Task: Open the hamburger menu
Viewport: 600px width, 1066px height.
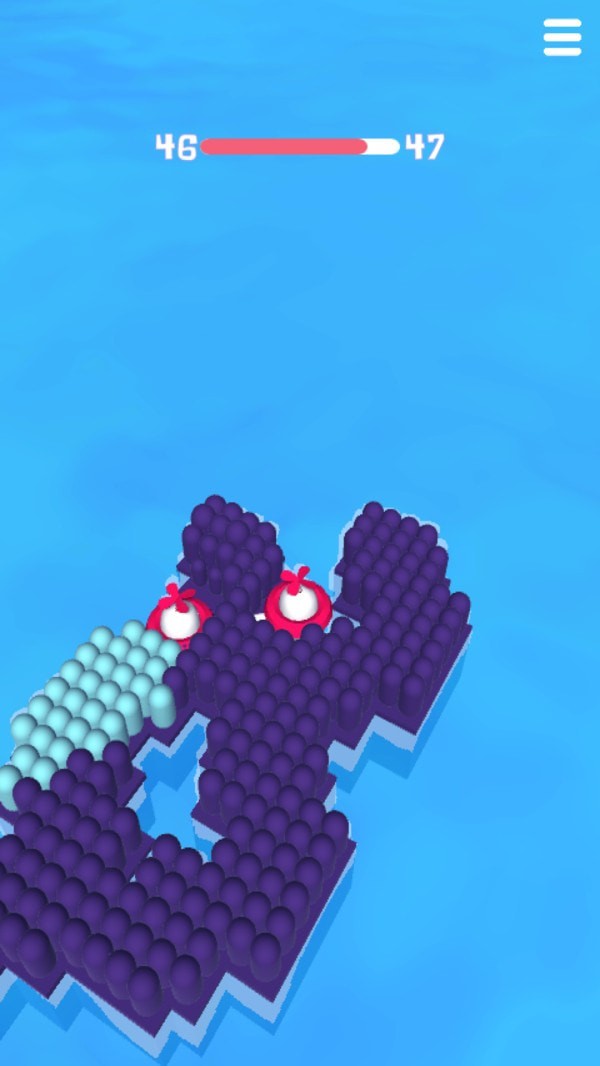Action: (x=562, y=38)
